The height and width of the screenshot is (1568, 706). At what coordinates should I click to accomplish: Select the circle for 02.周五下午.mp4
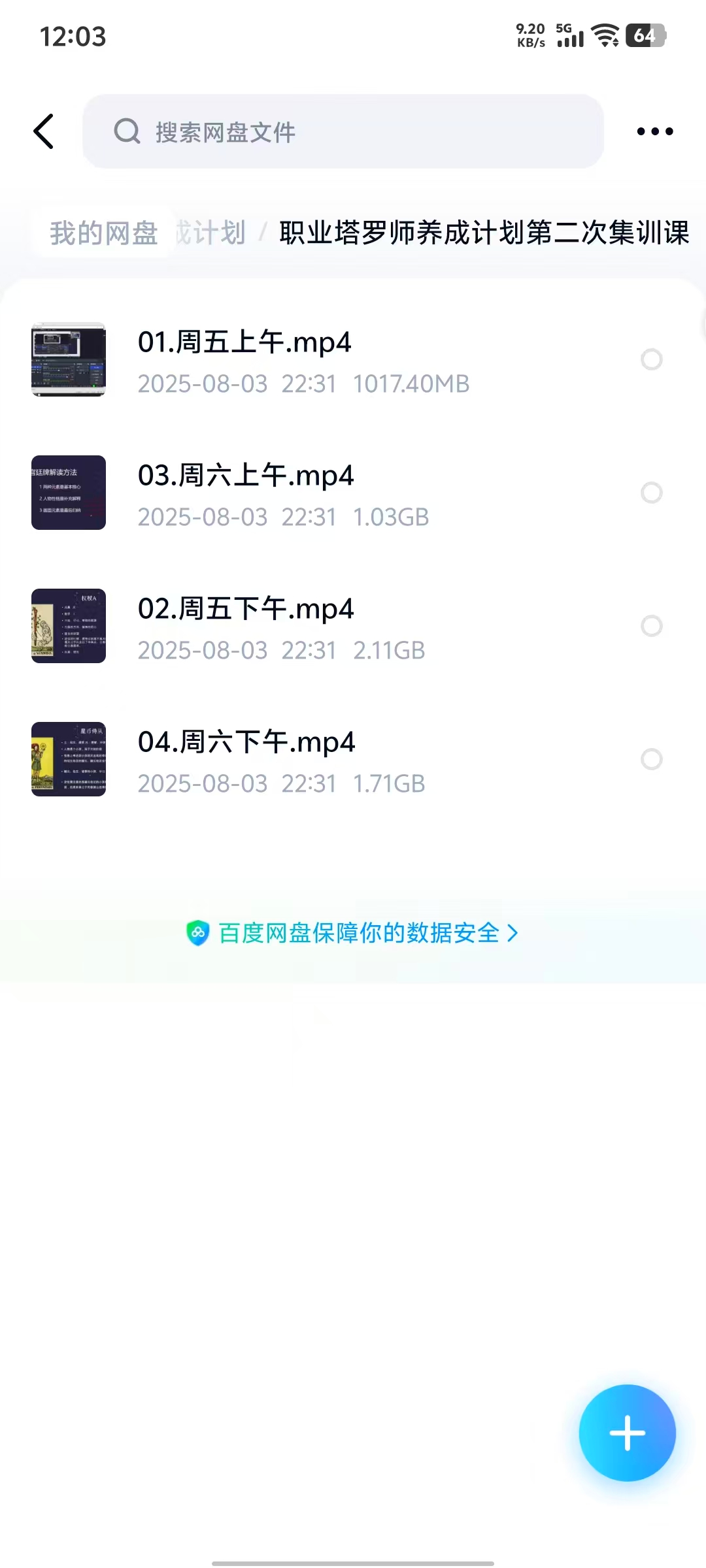coord(651,626)
